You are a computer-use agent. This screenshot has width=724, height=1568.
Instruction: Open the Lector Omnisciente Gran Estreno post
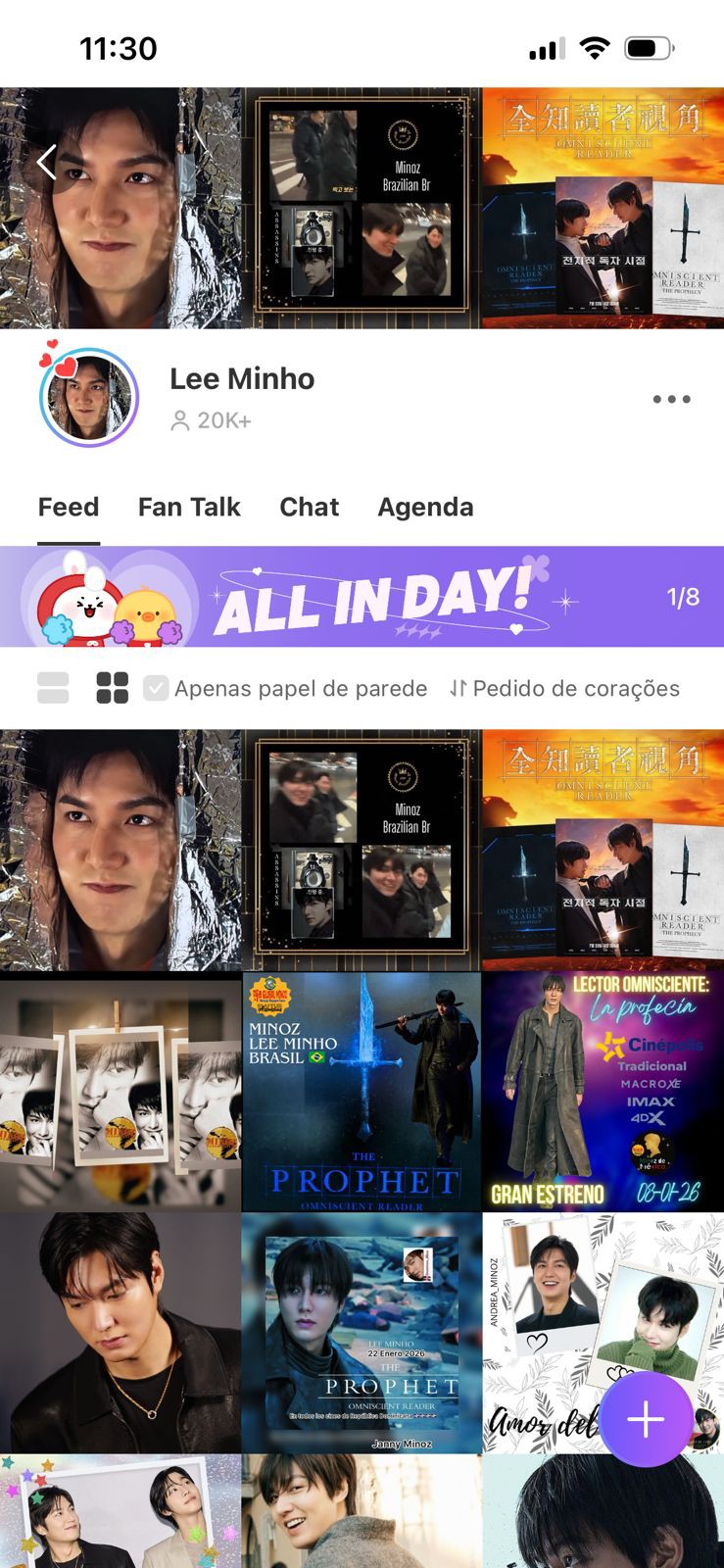click(x=603, y=1092)
